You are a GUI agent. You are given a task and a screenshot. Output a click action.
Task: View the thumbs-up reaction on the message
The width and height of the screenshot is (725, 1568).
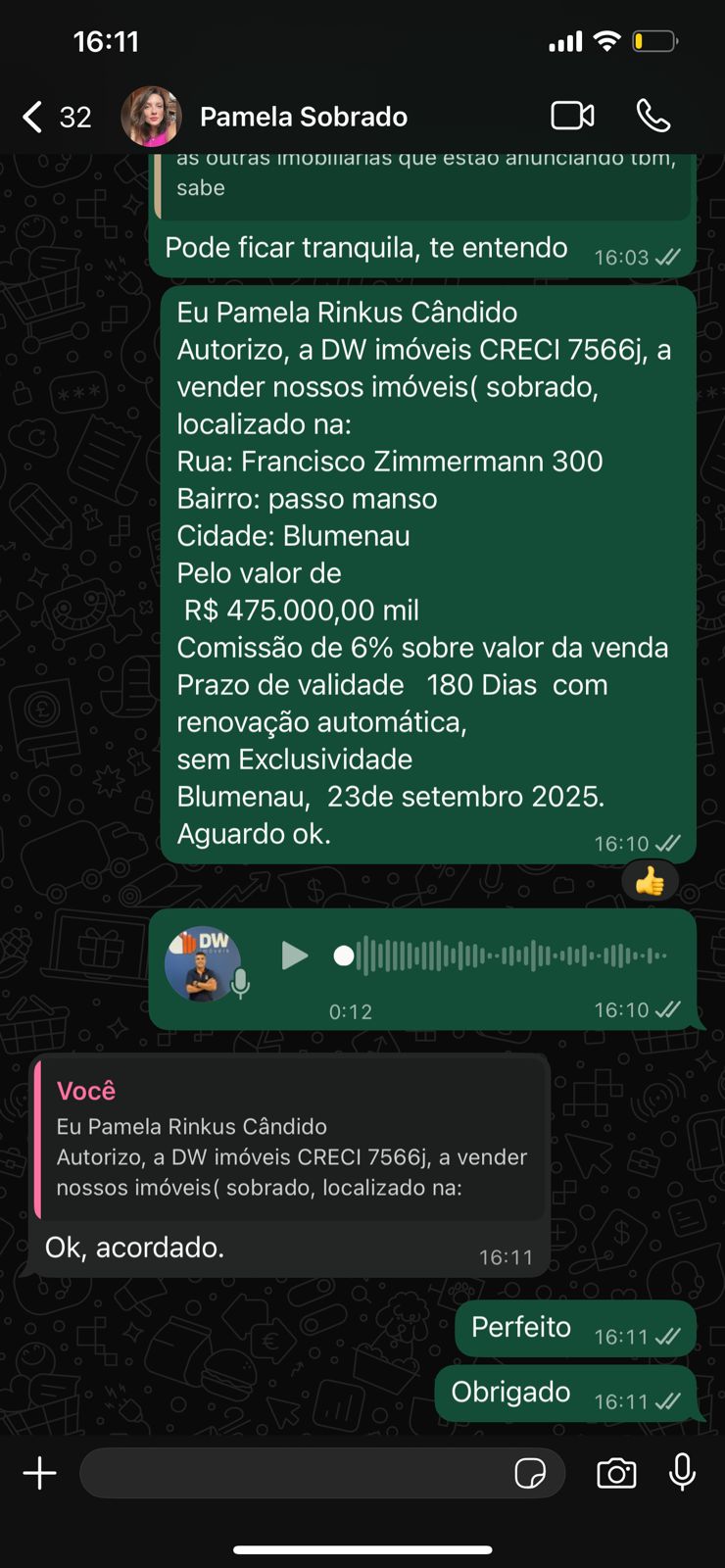tap(650, 882)
